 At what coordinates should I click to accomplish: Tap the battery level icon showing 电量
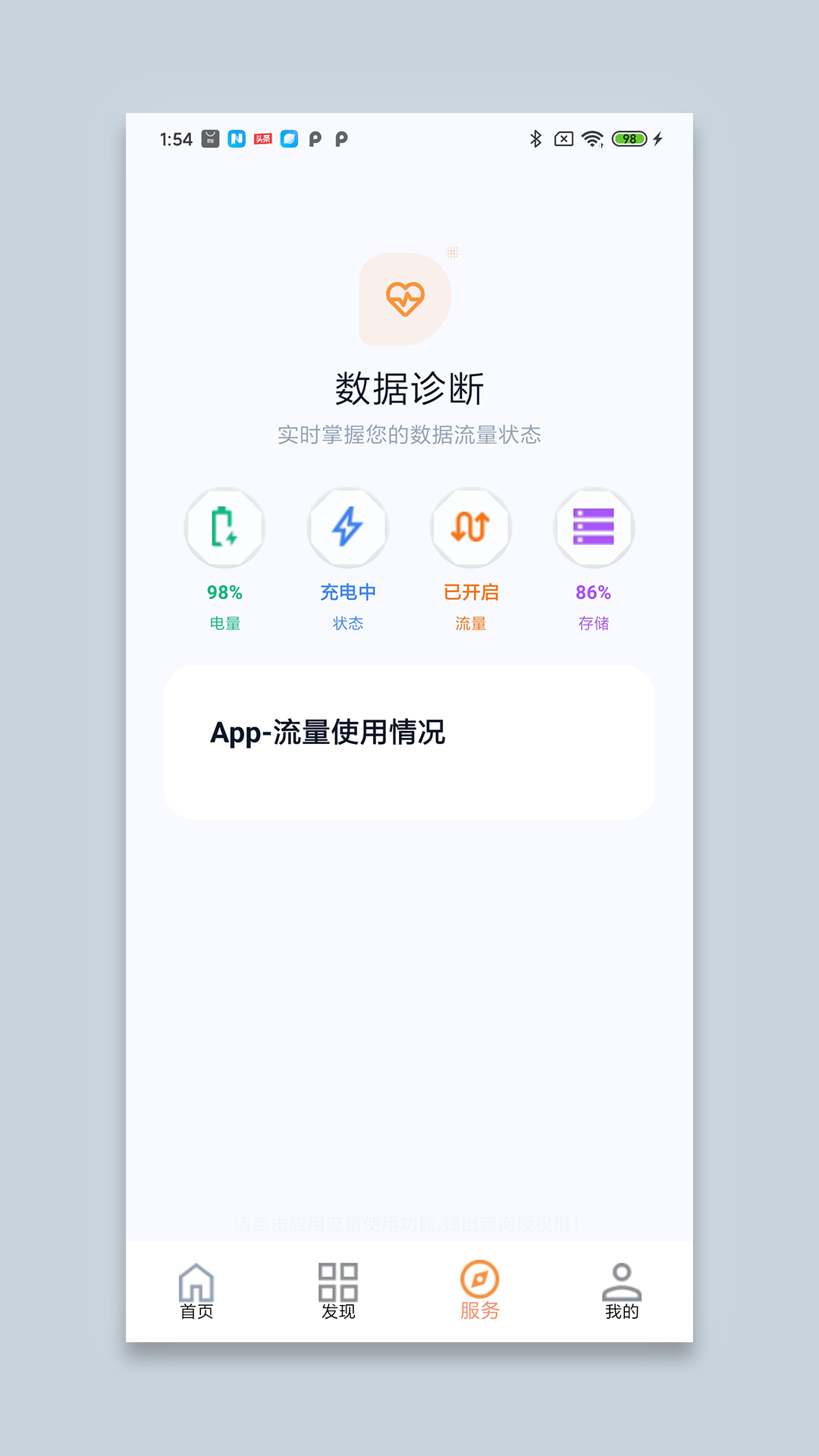click(224, 528)
